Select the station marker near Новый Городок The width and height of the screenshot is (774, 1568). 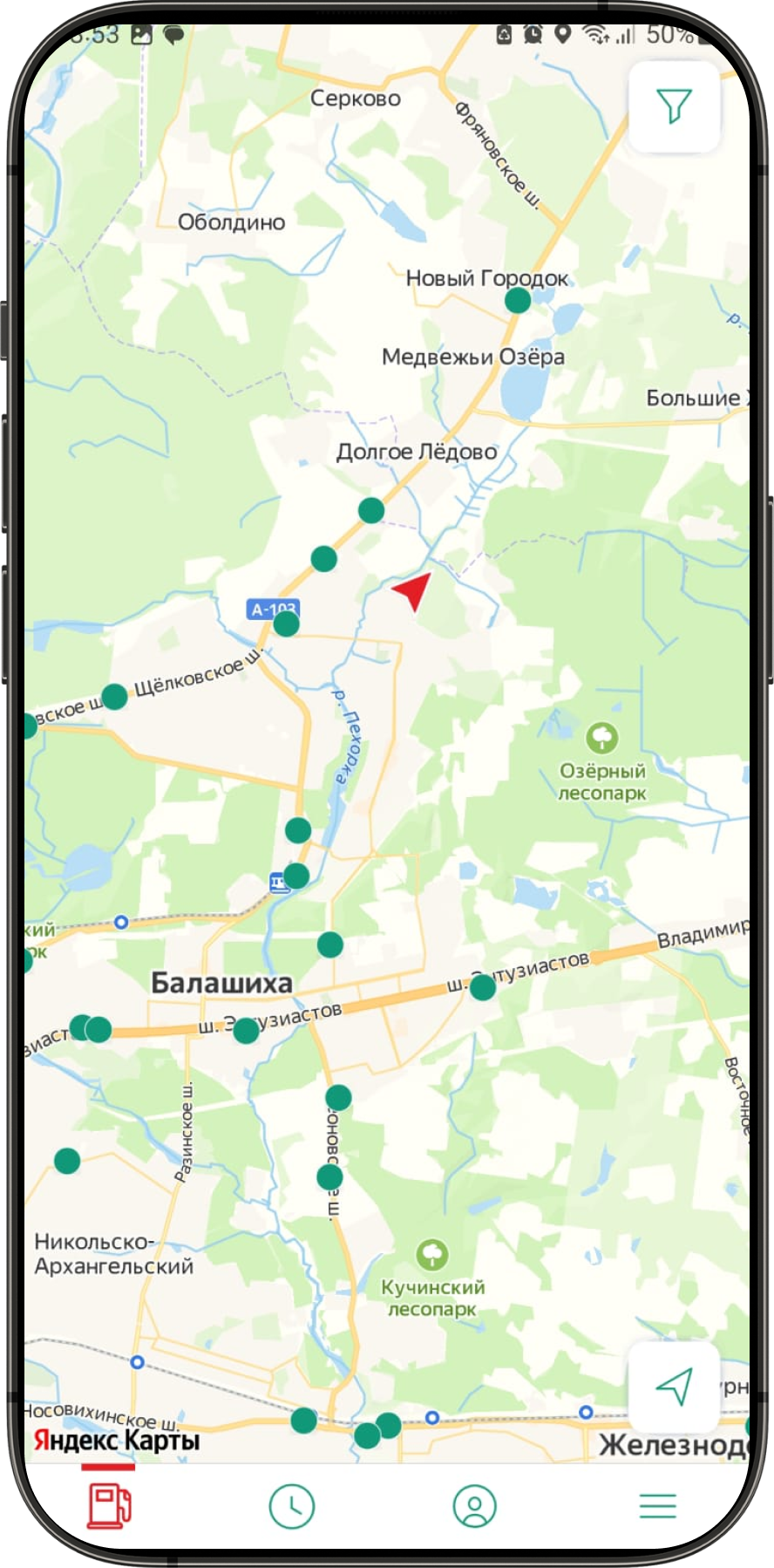[x=518, y=301]
